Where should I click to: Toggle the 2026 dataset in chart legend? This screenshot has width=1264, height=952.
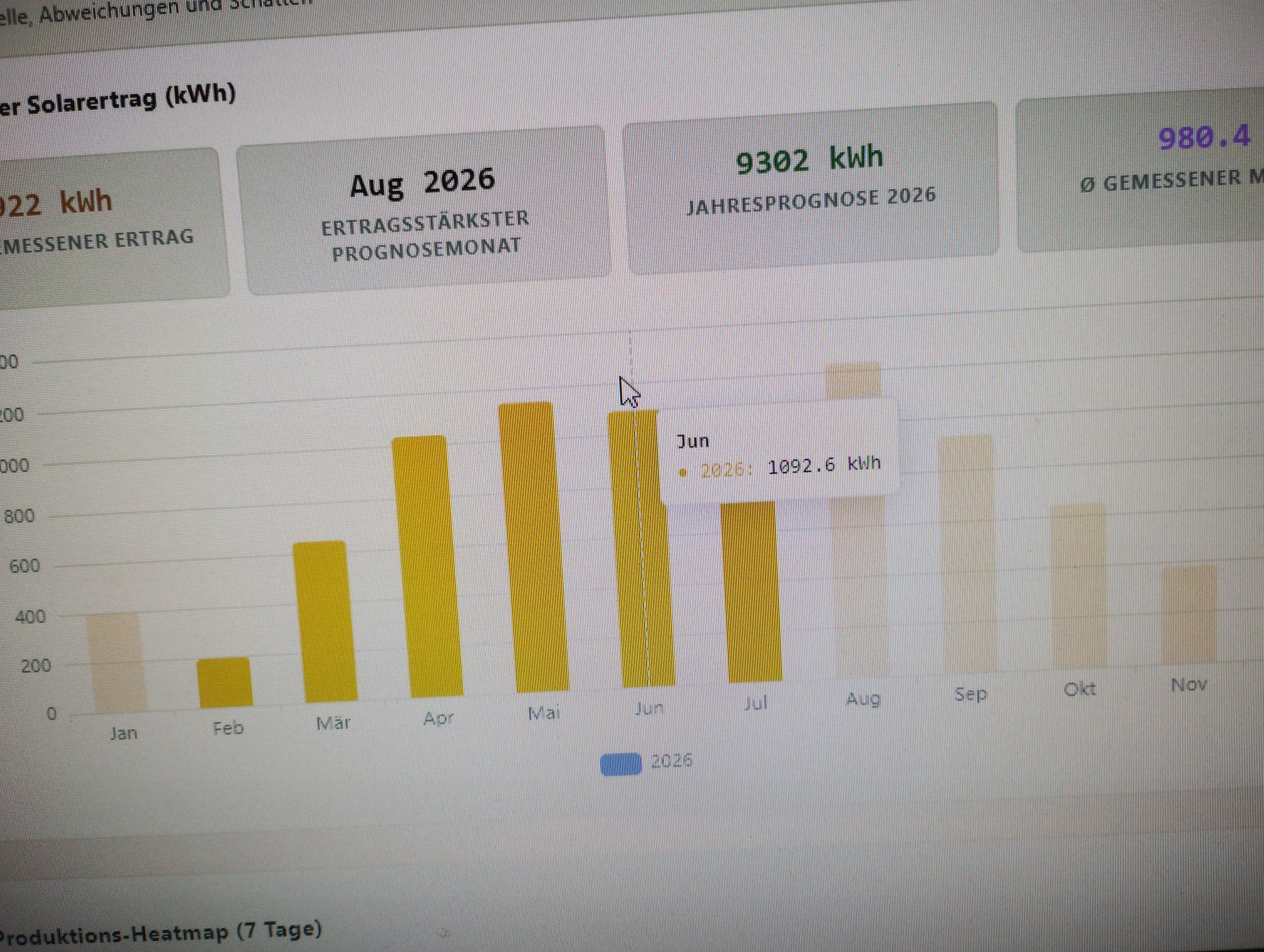click(646, 763)
